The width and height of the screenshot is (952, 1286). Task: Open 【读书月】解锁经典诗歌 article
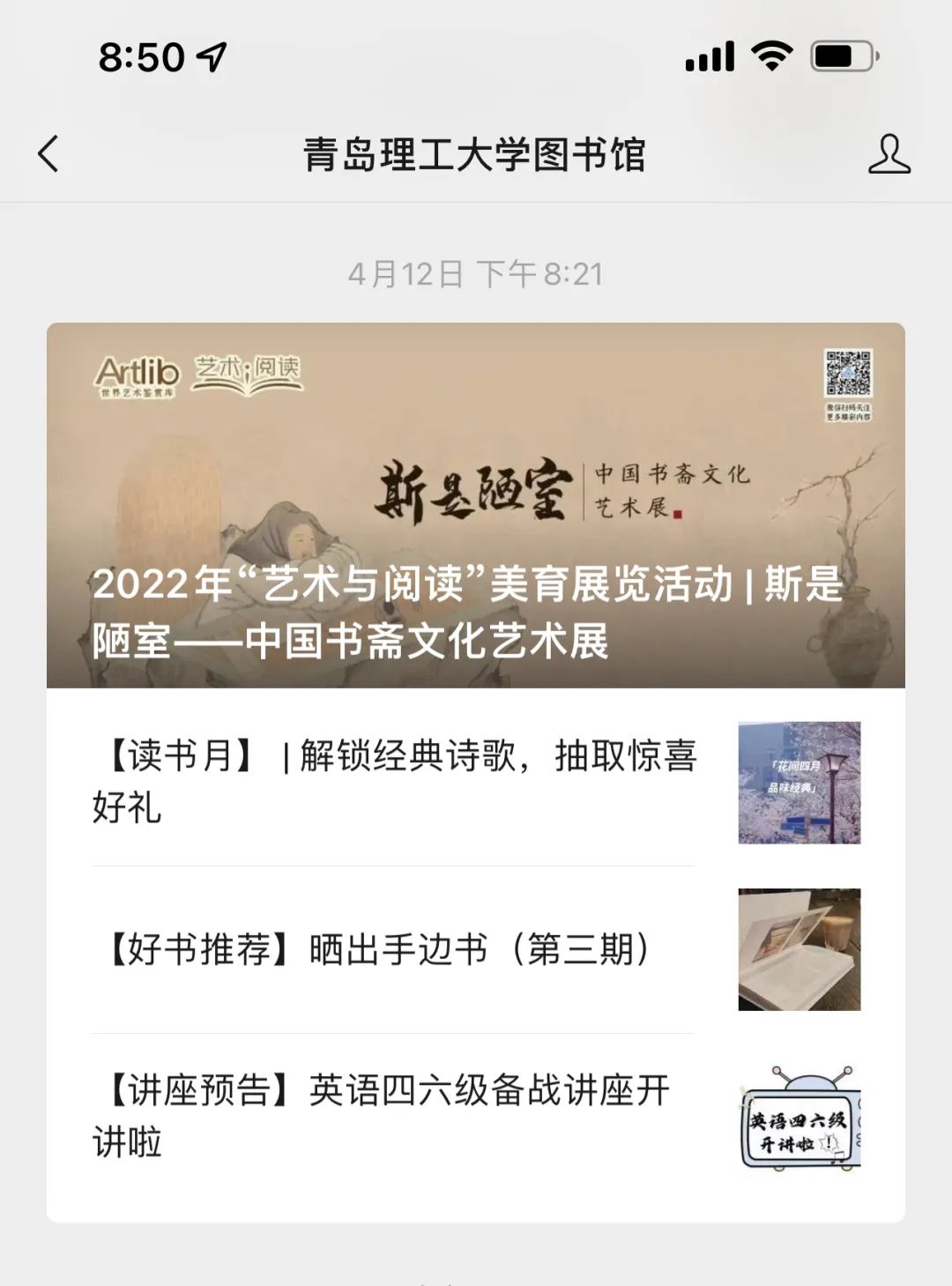pos(395,781)
